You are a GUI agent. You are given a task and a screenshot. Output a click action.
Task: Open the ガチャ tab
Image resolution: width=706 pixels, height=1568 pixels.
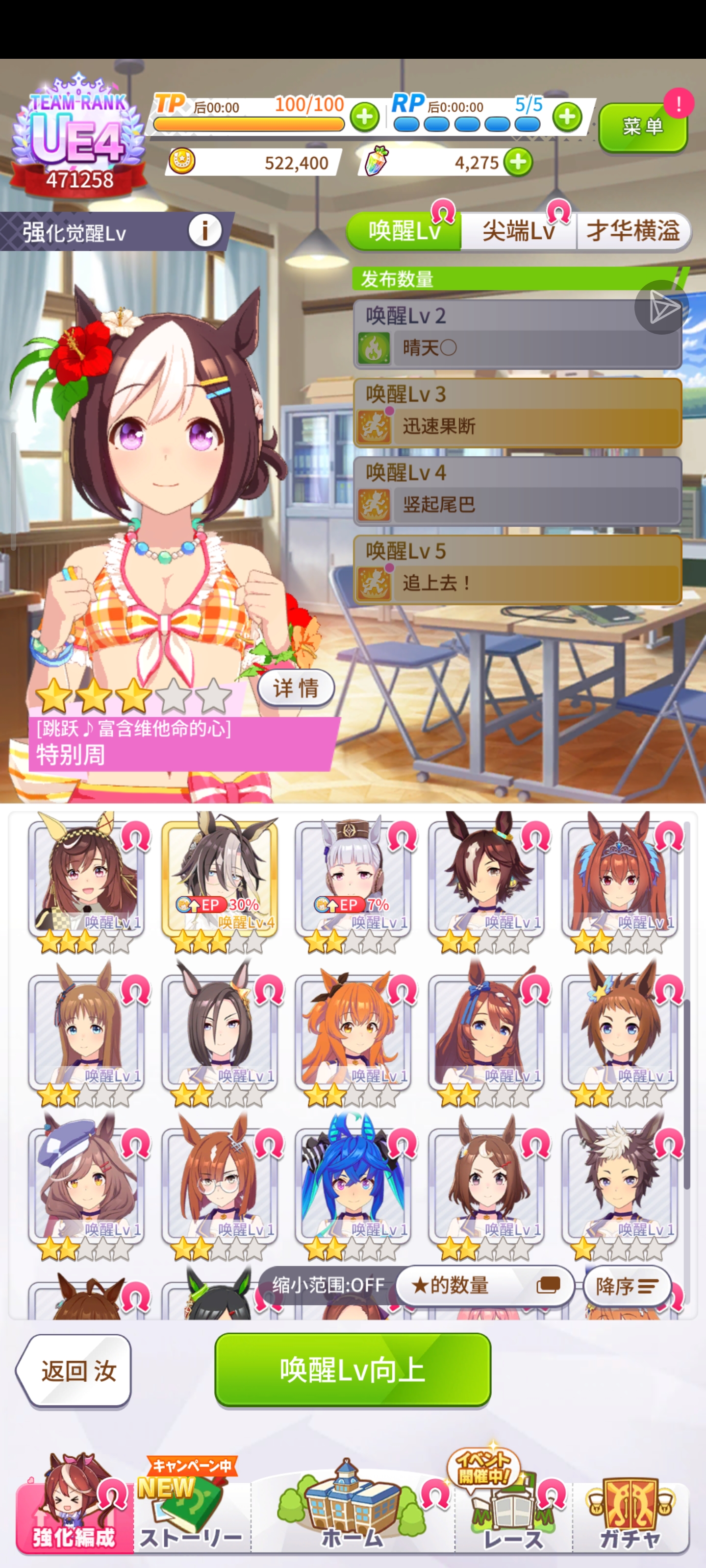pyautogui.click(x=630, y=1511)
